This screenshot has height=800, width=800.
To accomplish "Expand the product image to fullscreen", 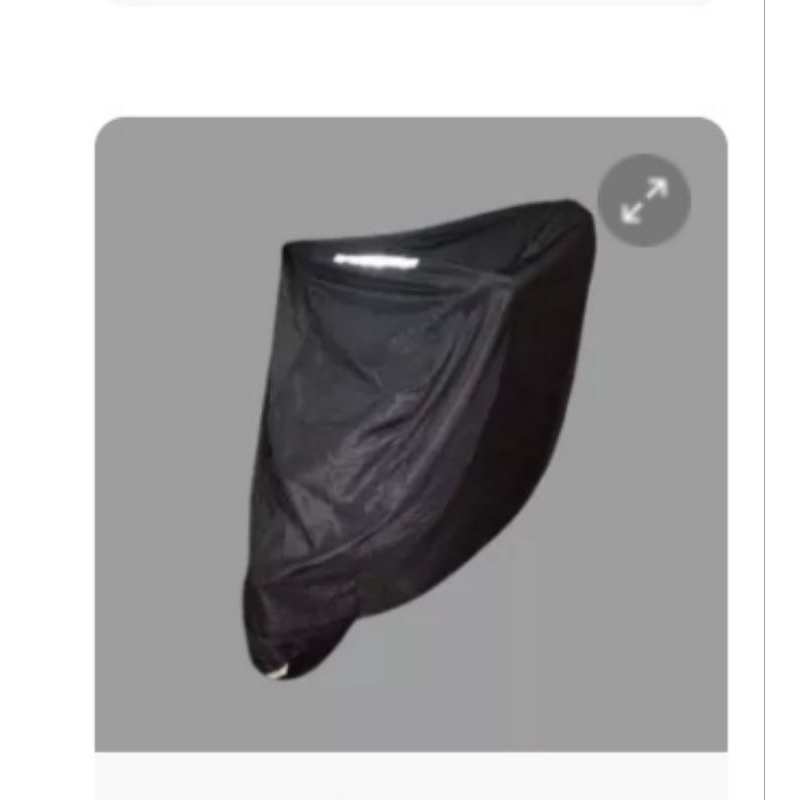I will (644, 200).
